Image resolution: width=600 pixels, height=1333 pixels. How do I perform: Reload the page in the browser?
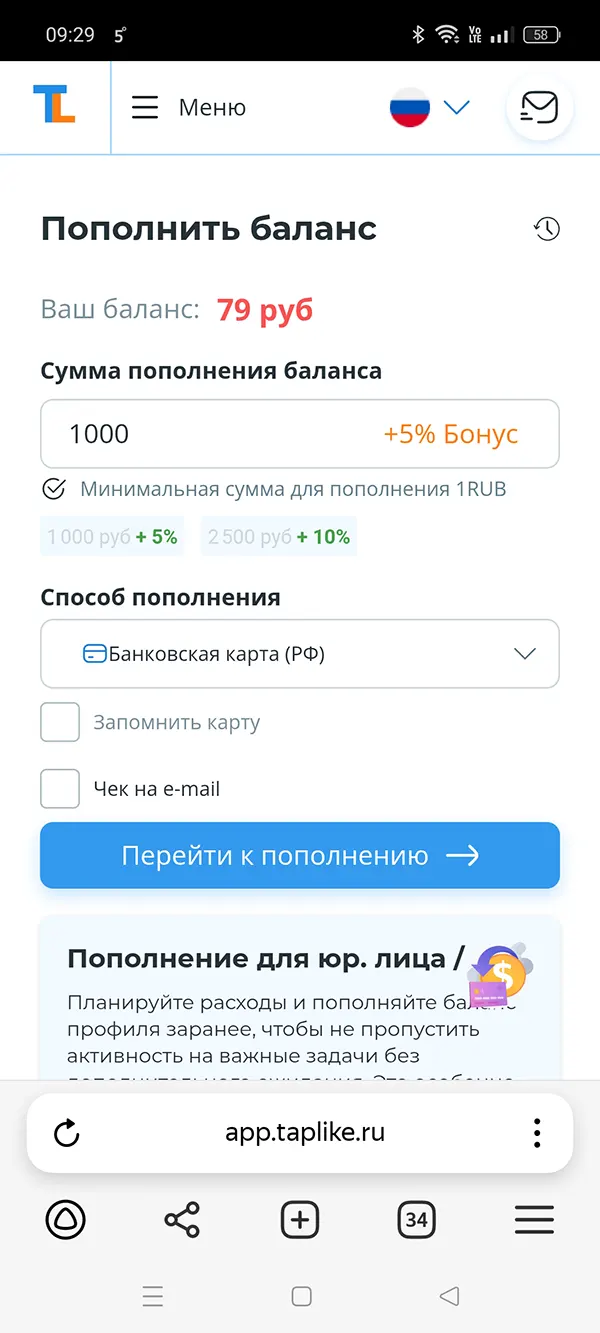(x=66, y=1133)
